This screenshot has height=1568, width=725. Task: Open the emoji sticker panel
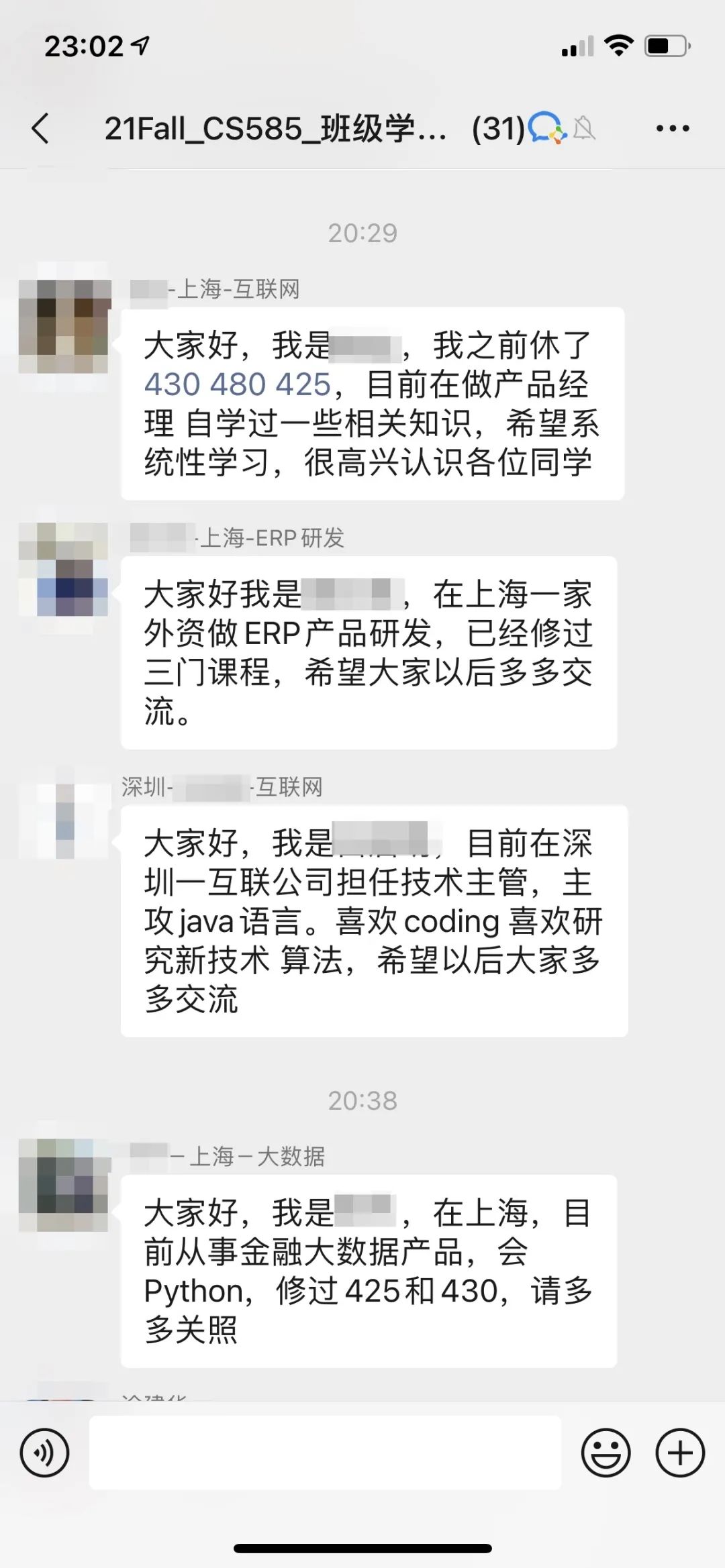606,1453
